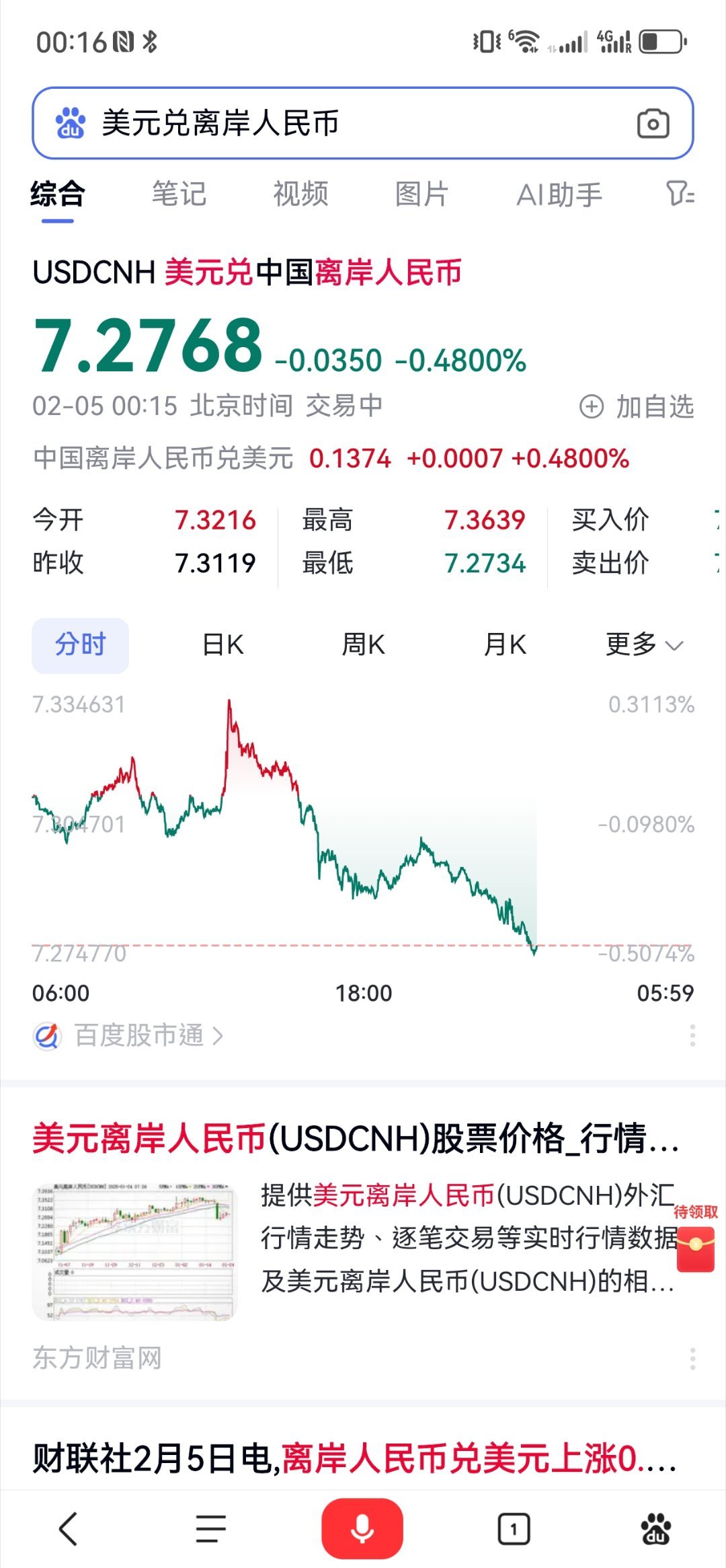Tap the Baidu logo in search bar
The height and width of the screenshot is (1568, 726).
(70, 123)
